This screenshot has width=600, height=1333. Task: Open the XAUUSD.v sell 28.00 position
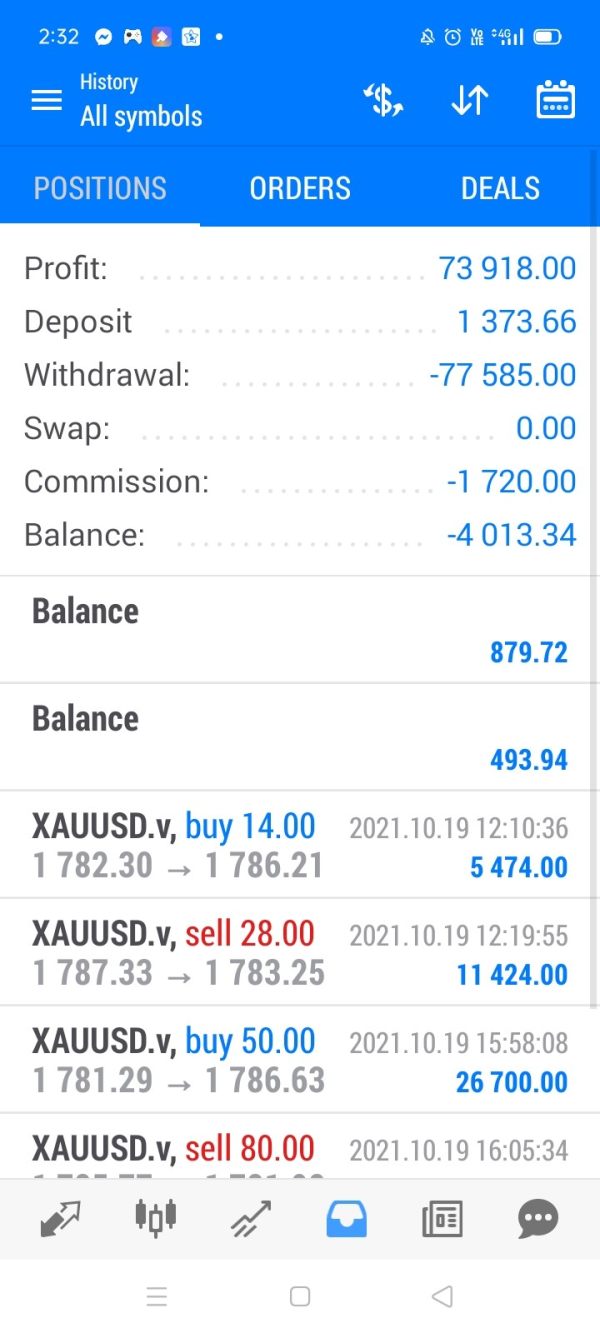[300, 952]
